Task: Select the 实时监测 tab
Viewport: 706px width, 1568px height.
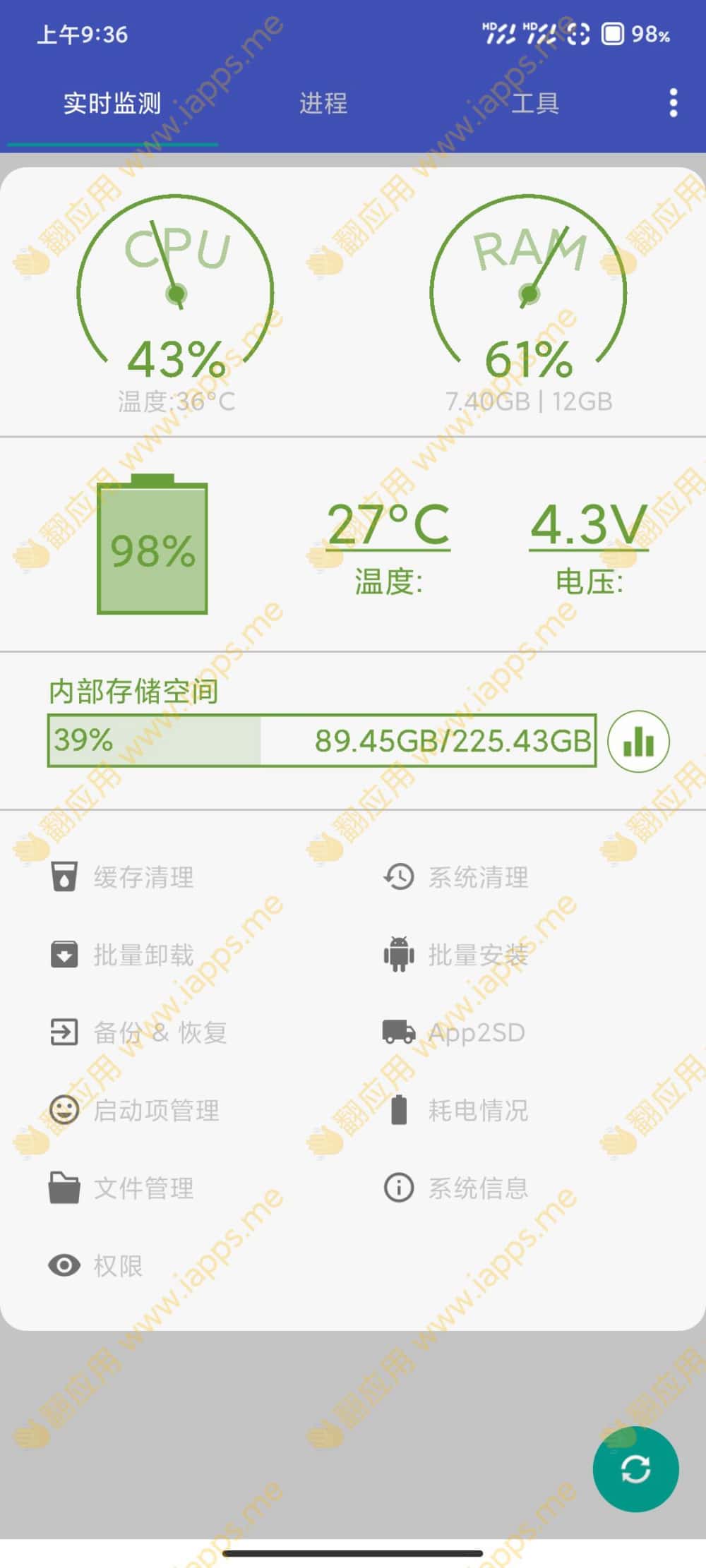Action: 112,103
